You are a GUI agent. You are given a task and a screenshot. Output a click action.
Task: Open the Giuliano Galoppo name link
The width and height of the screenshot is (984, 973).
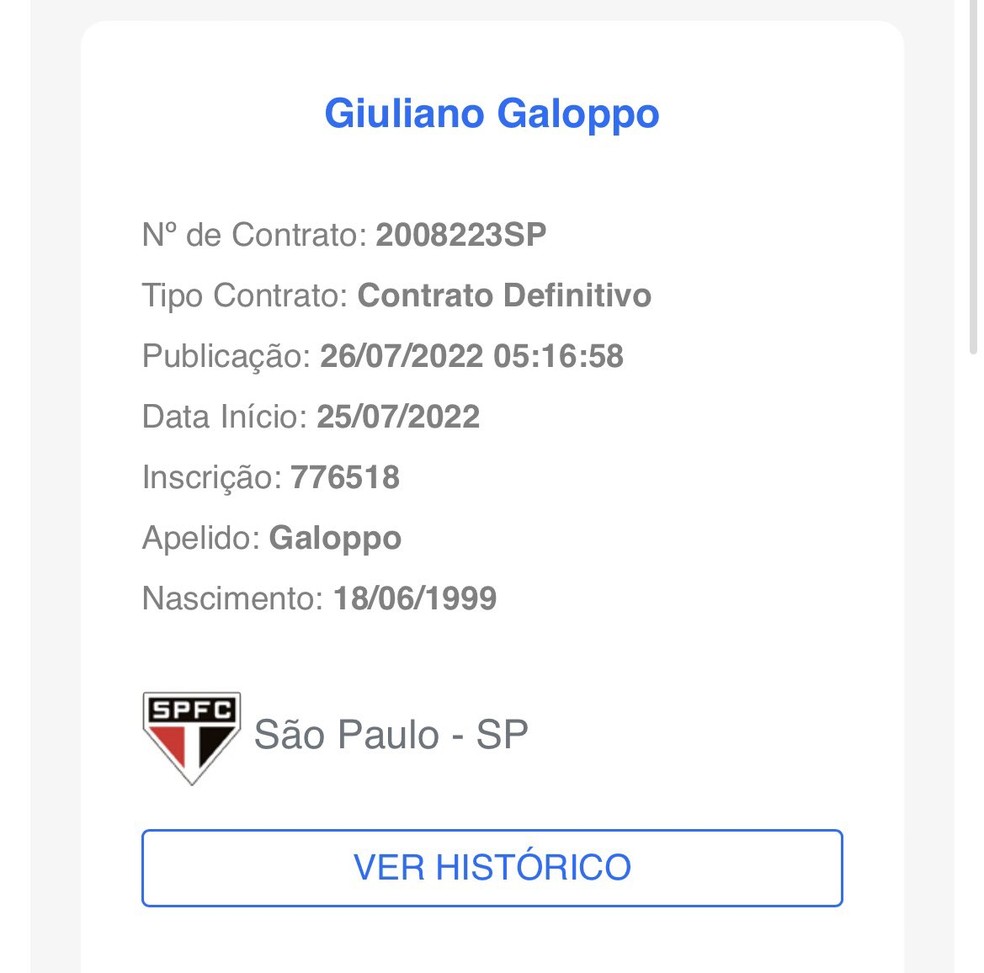[492, 114]
